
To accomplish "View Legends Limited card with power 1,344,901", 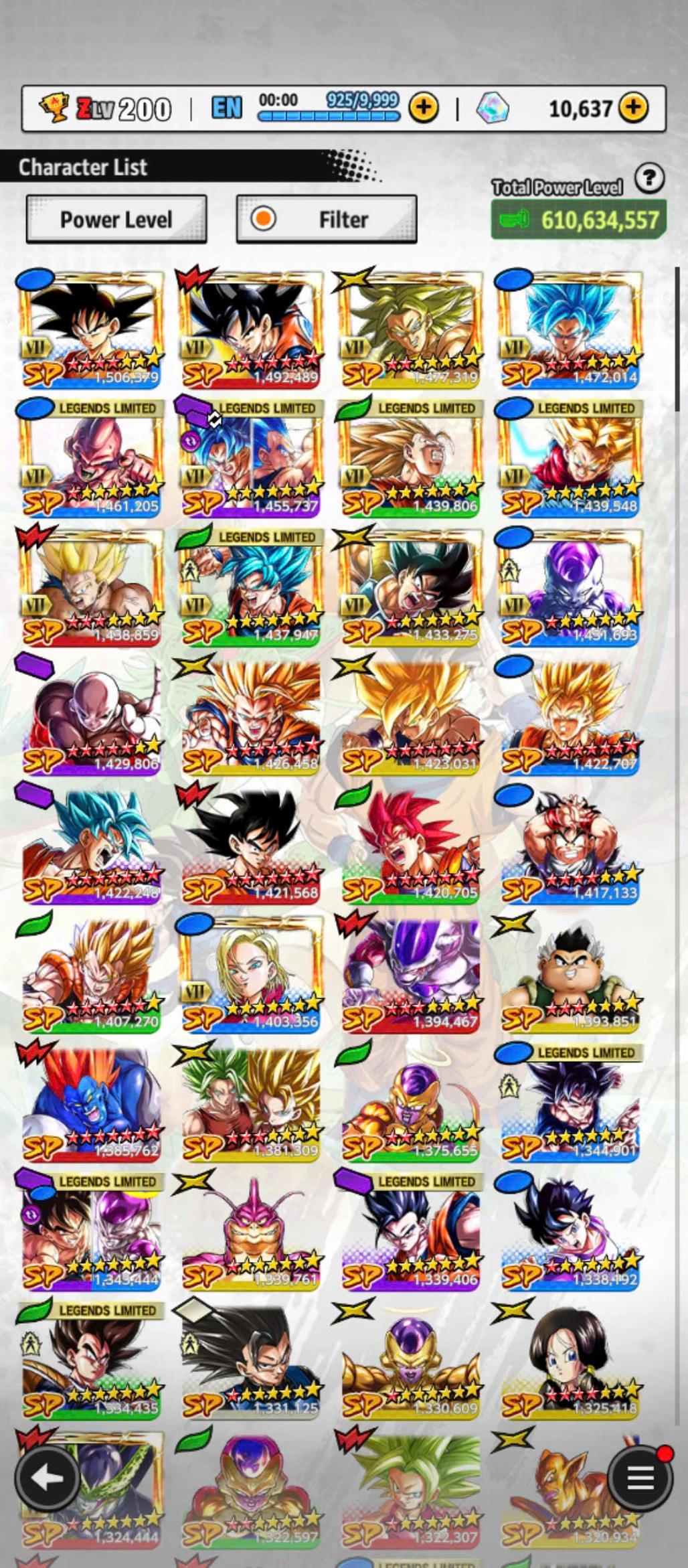I will (570, 1103).
